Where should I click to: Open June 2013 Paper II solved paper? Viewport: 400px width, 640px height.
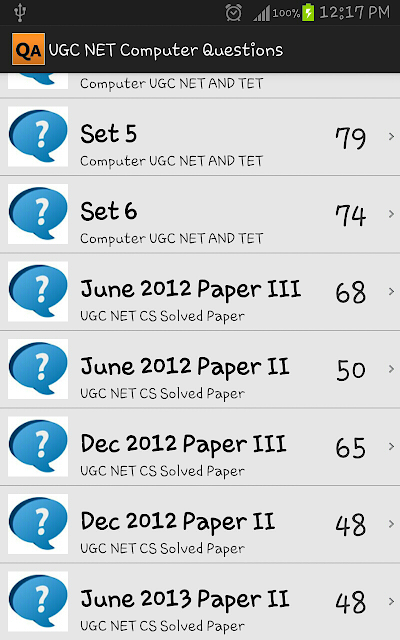[200, 602]
